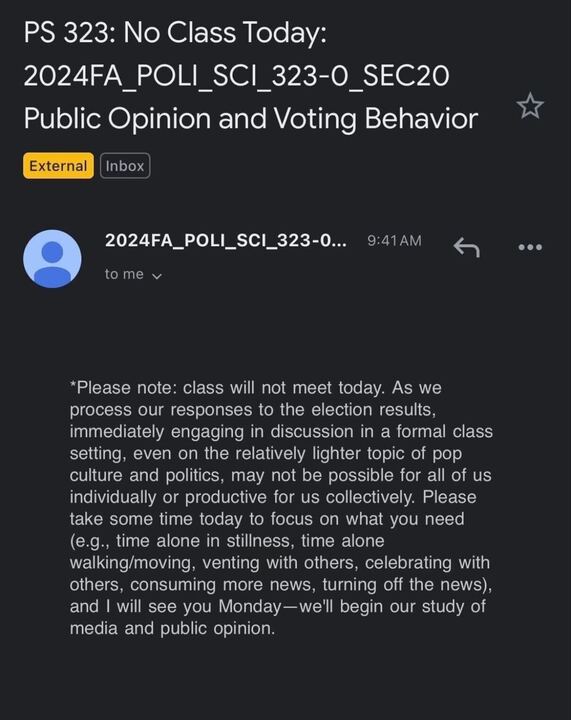Expand the 'to me' recipient details
The width and height of the screenshot is (571, 720).
point(133,274)
